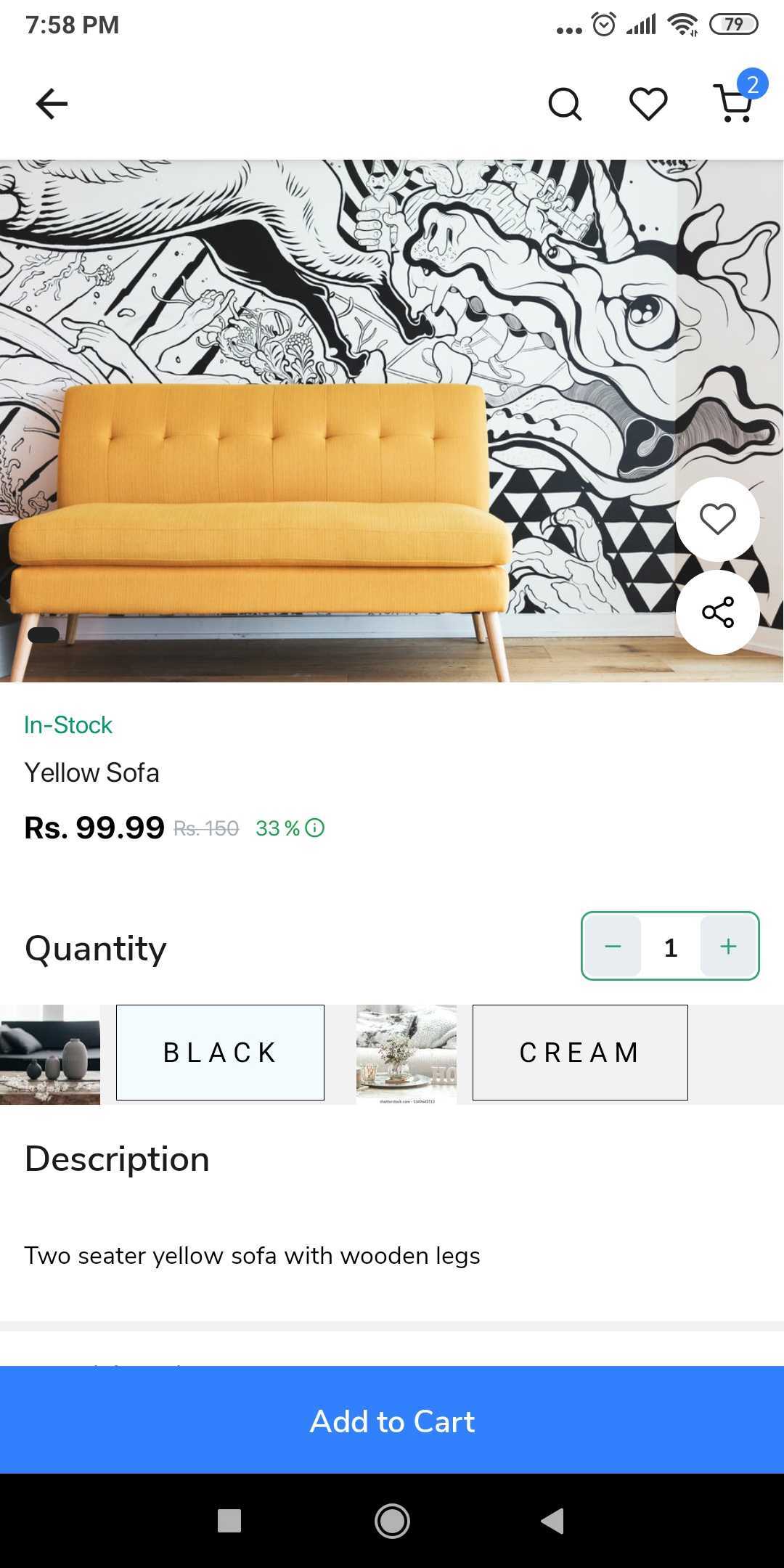Open the search function
784x1568 pixels.
[564, 103]
